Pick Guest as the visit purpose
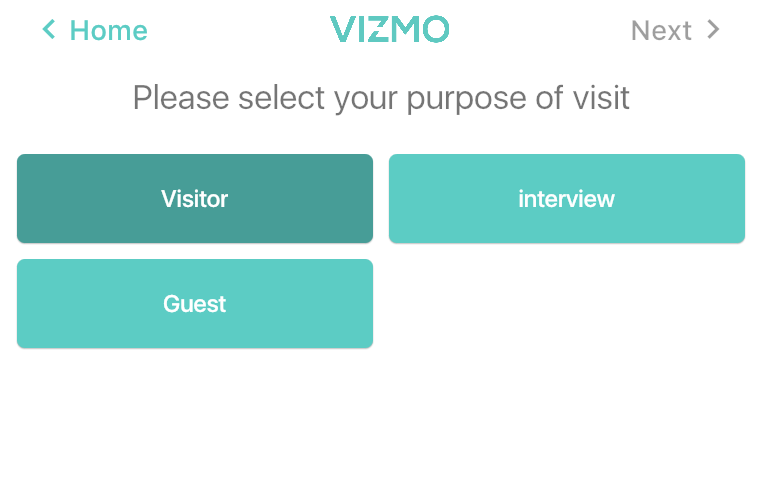Image resolution: width=763 pixels, height=503 pixels. click(x=195, y=304)
